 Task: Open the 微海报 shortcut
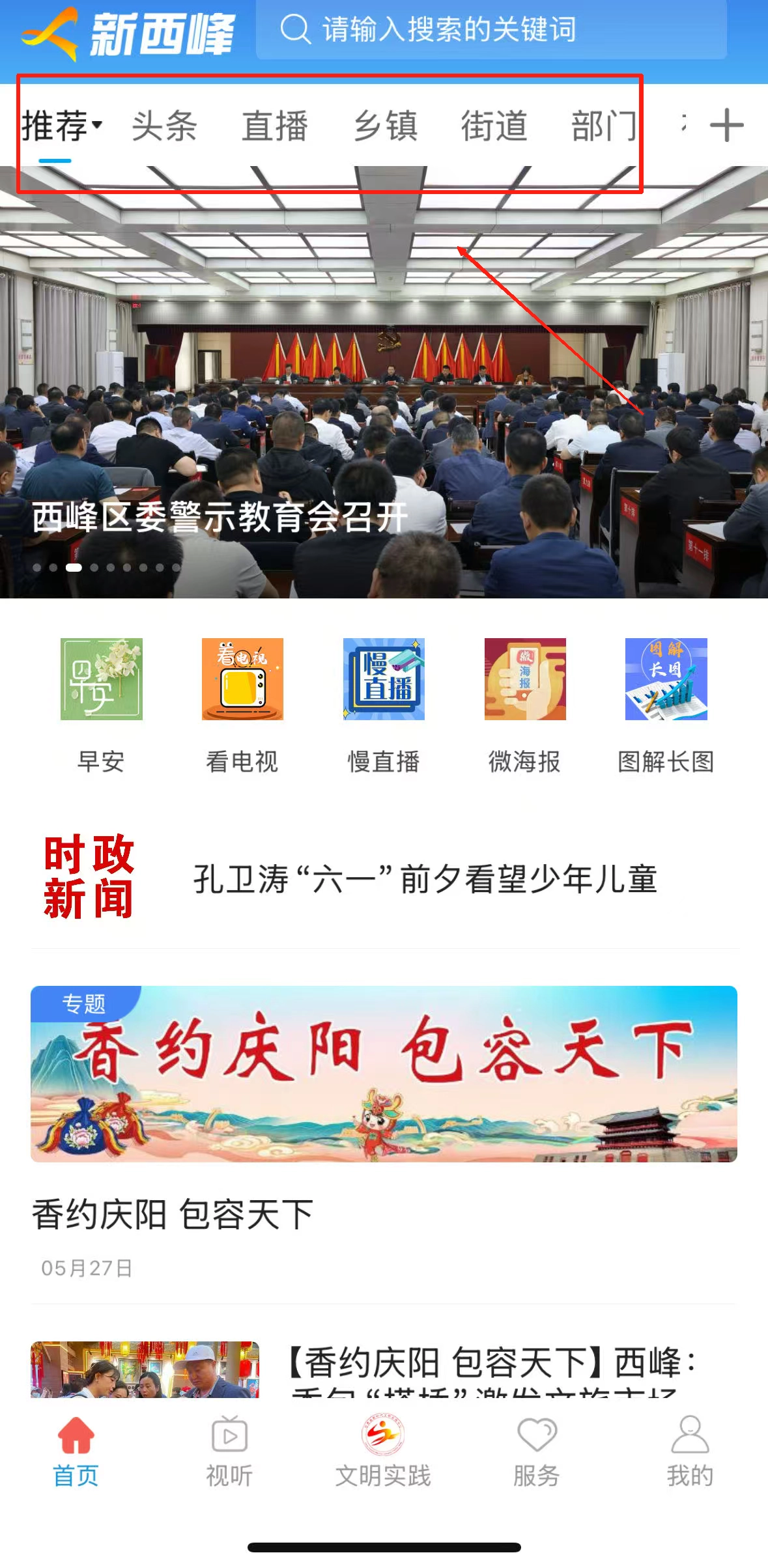coord(525,703)
